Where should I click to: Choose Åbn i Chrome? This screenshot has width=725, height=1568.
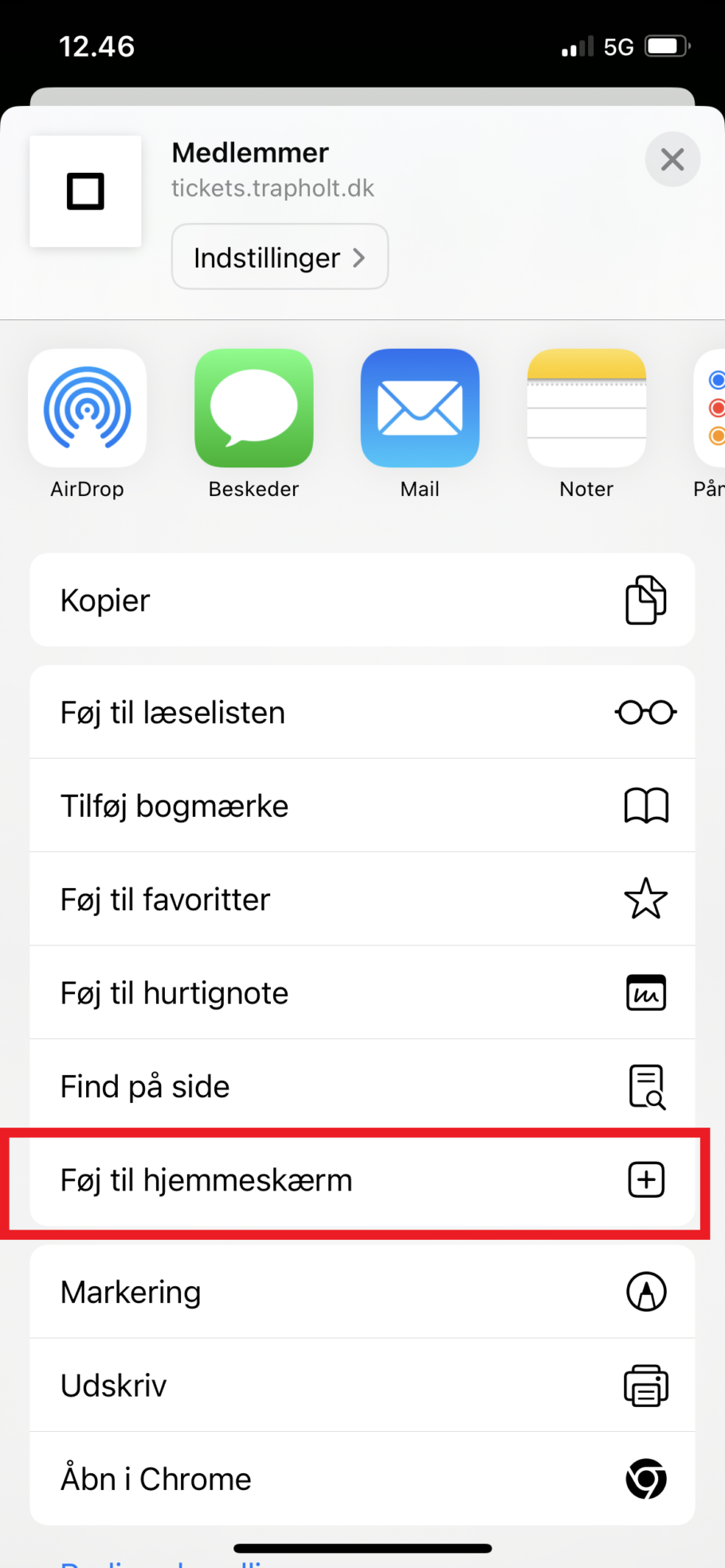point(362,1479)
